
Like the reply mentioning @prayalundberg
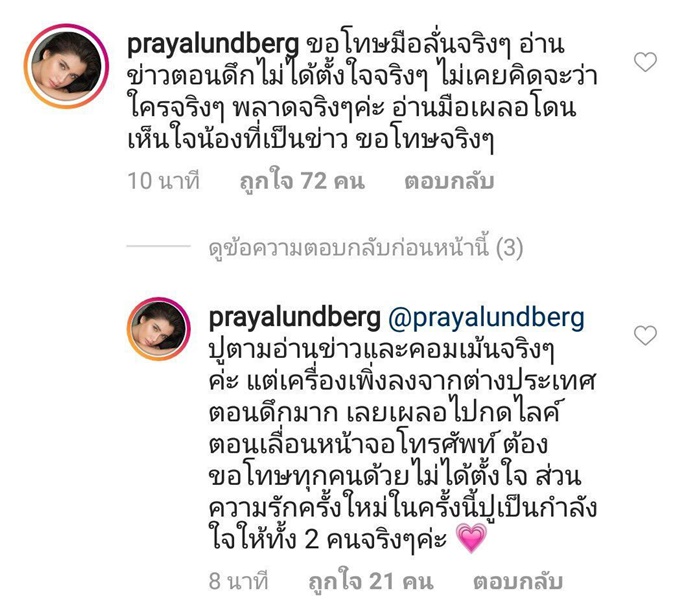[x=647, y=335]
